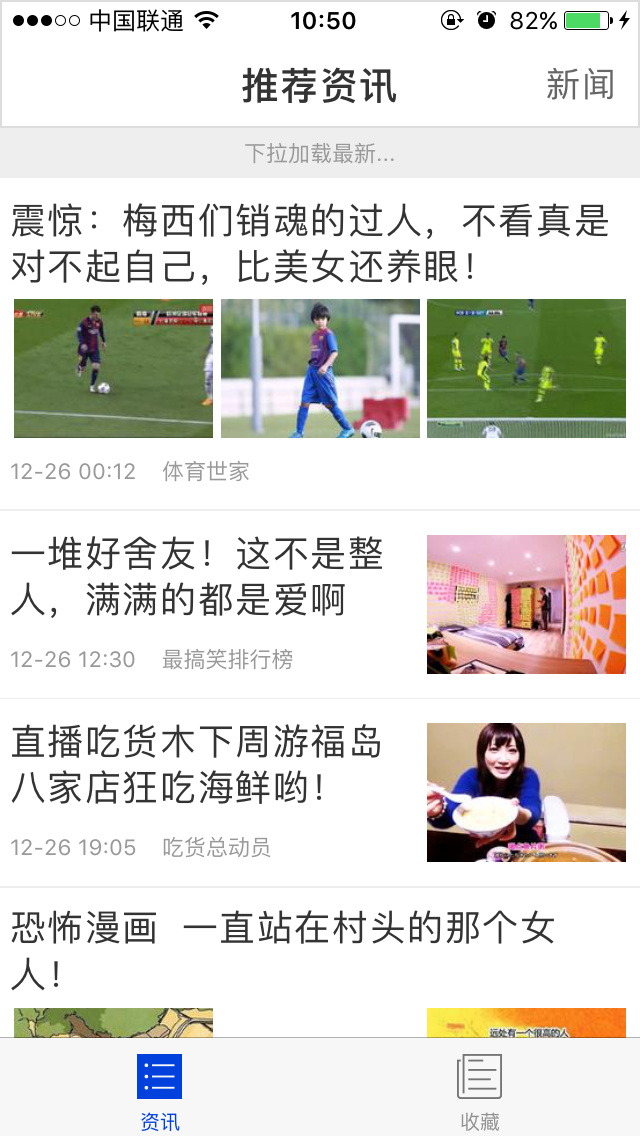Read the 一堆好舍友 roommate prank article
Image resolution: width=640 pixels, height=1136 pixels.
click(x=198, y=578)
